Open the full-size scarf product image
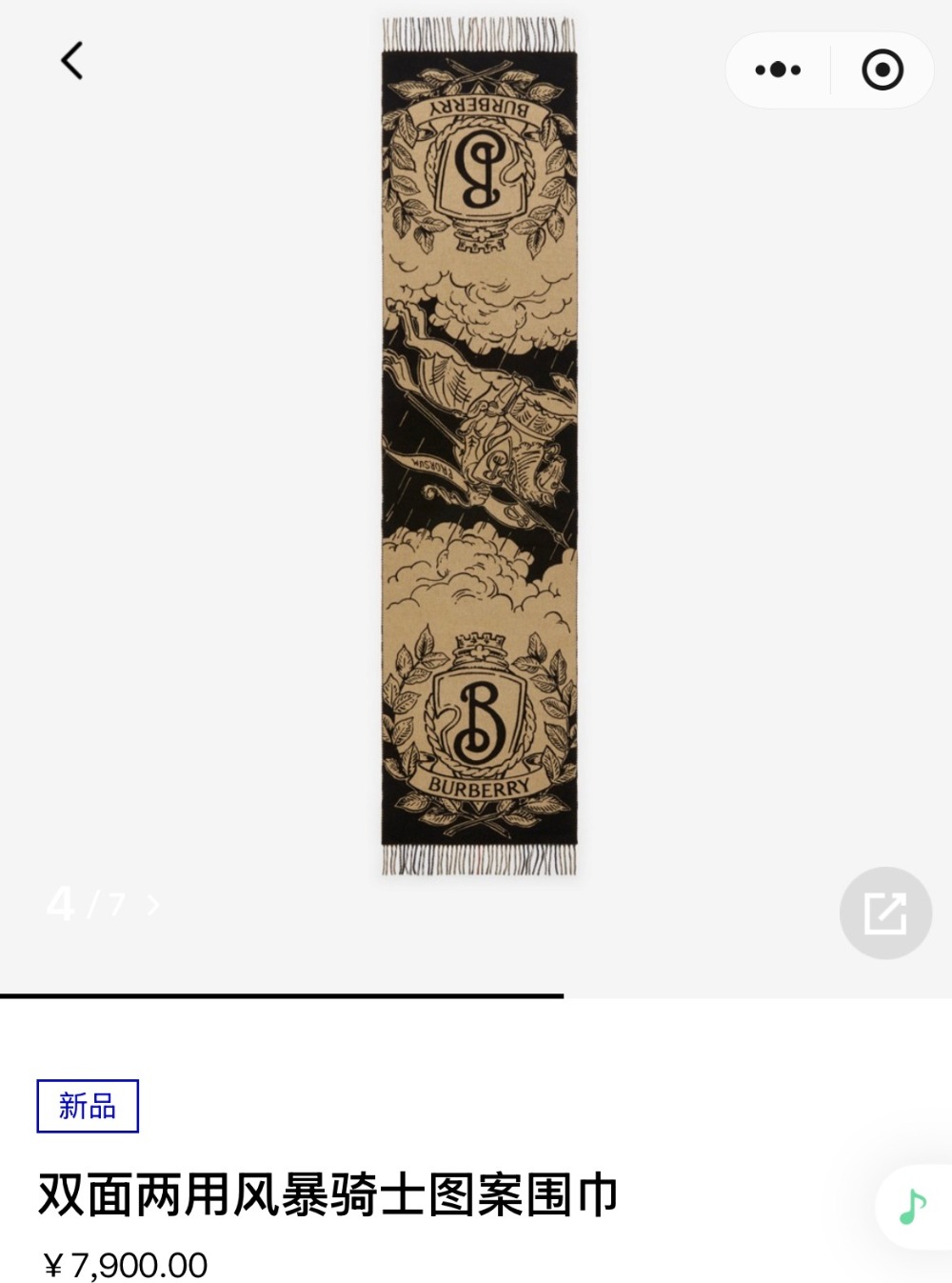 coord(479,448)
